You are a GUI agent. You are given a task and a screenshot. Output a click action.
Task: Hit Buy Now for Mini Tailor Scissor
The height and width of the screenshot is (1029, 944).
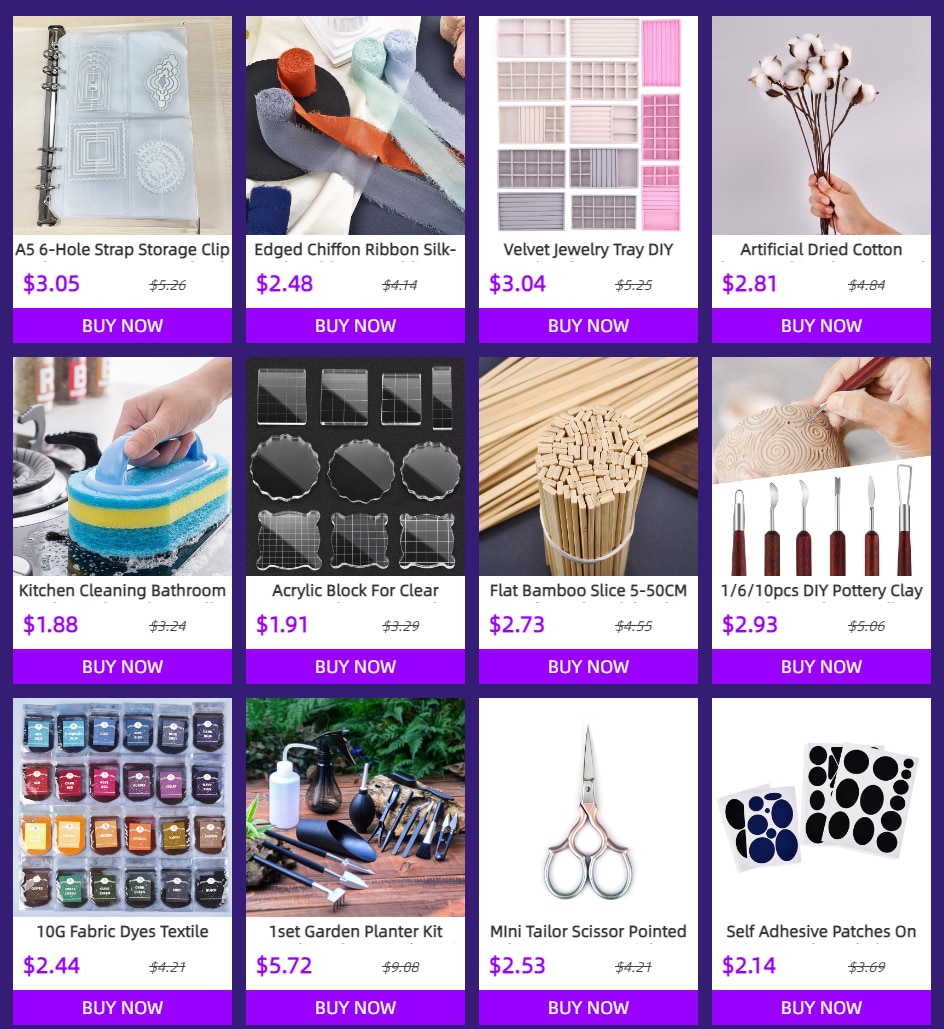(x=588, y=1007)
